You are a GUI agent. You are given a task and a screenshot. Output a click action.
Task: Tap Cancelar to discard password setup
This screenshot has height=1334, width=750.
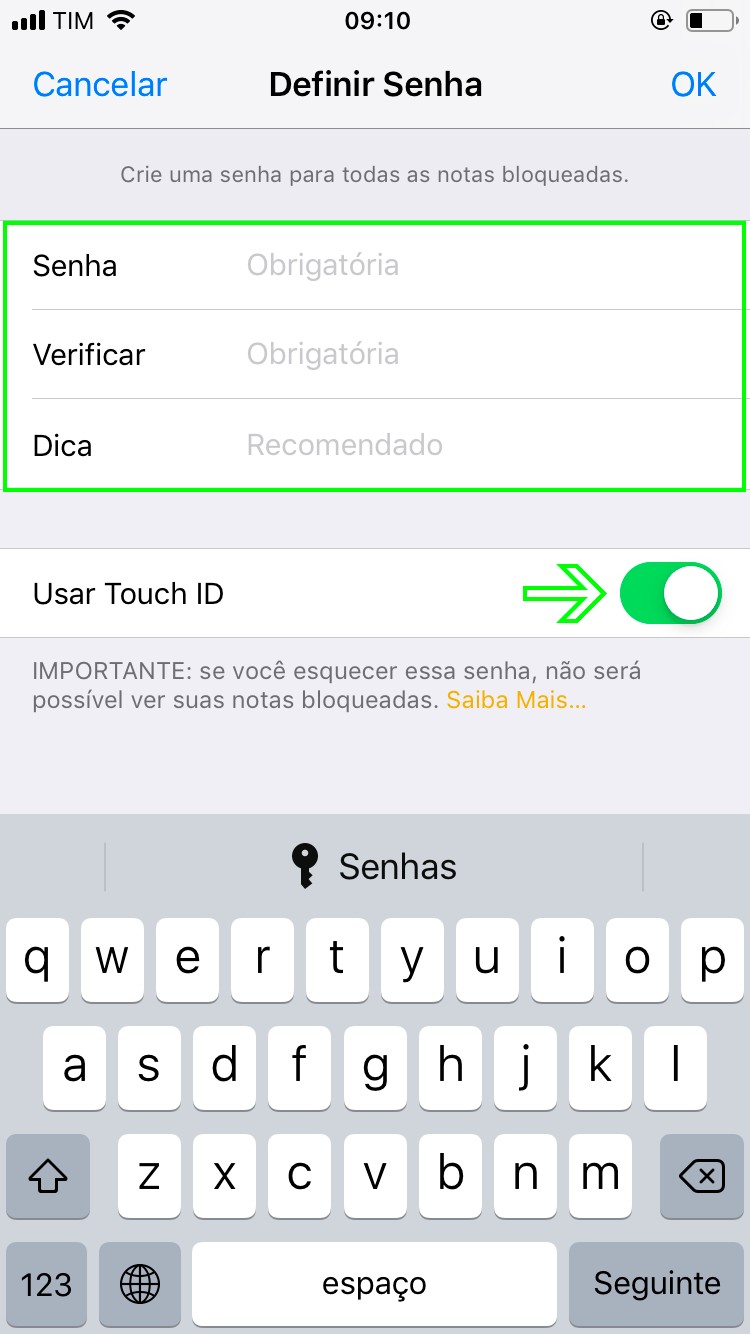[100, 85]
